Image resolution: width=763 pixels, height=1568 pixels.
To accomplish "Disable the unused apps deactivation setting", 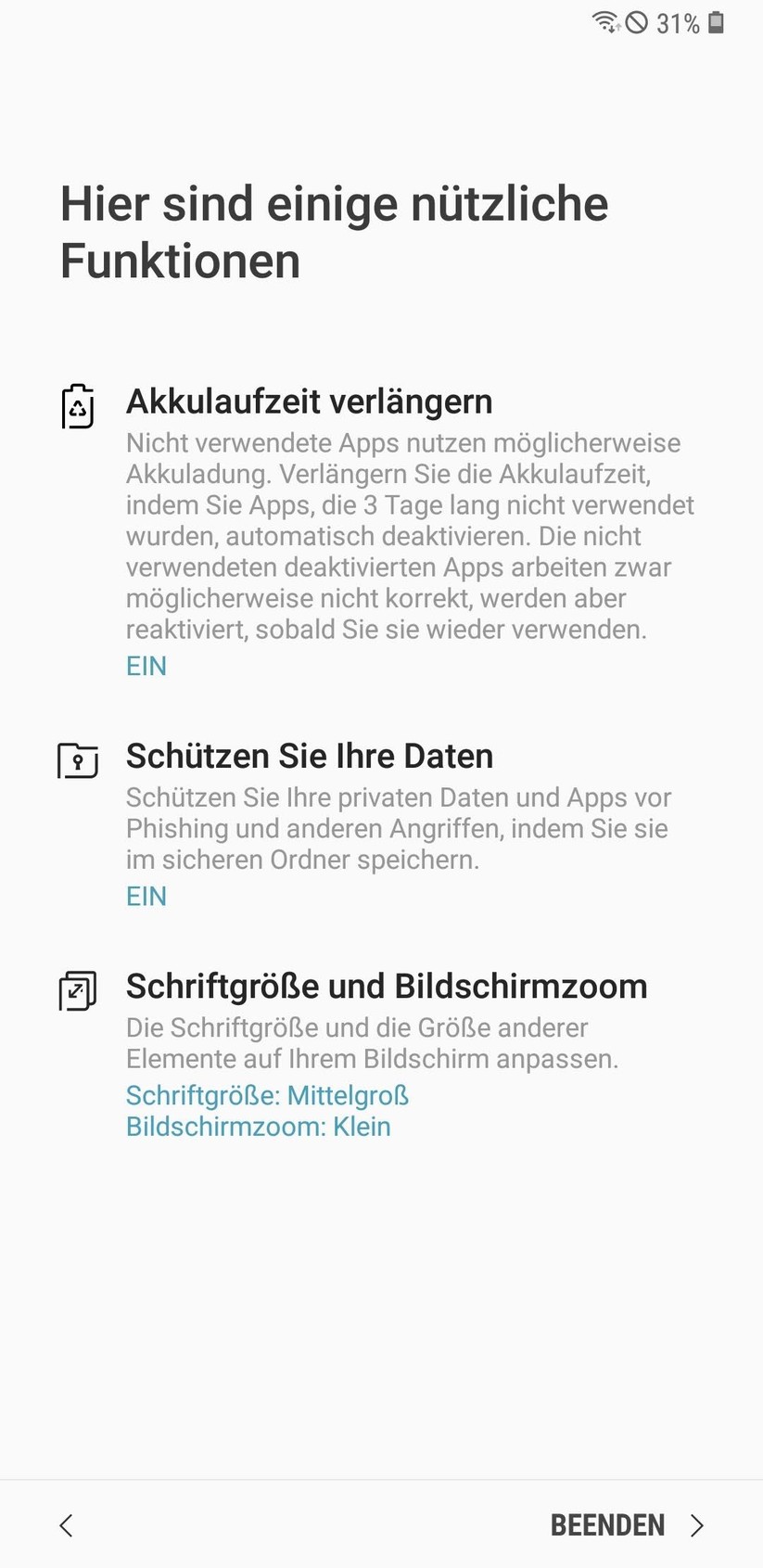I will 146,666.
